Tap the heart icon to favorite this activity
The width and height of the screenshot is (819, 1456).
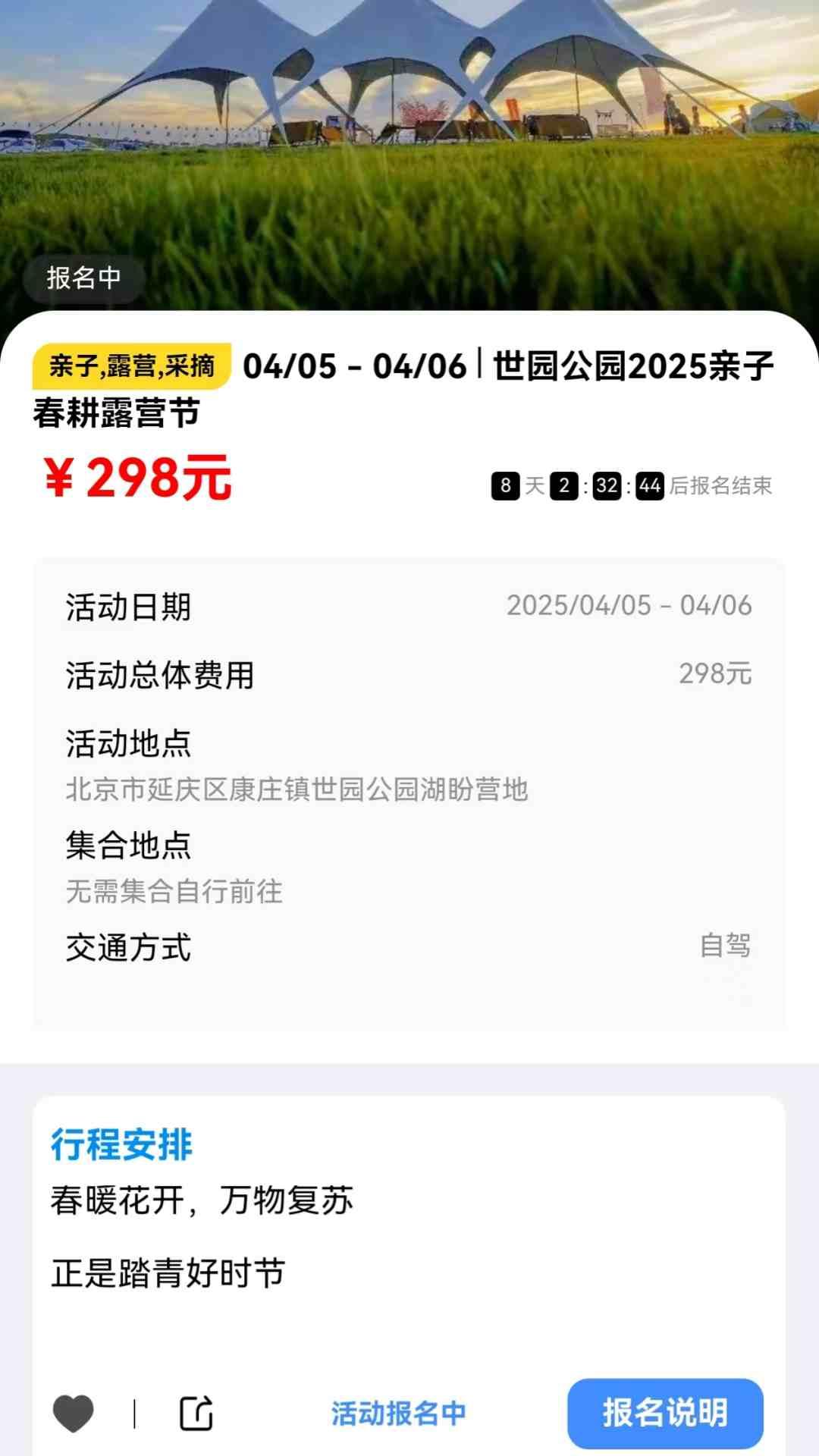tap(72, 1412)
